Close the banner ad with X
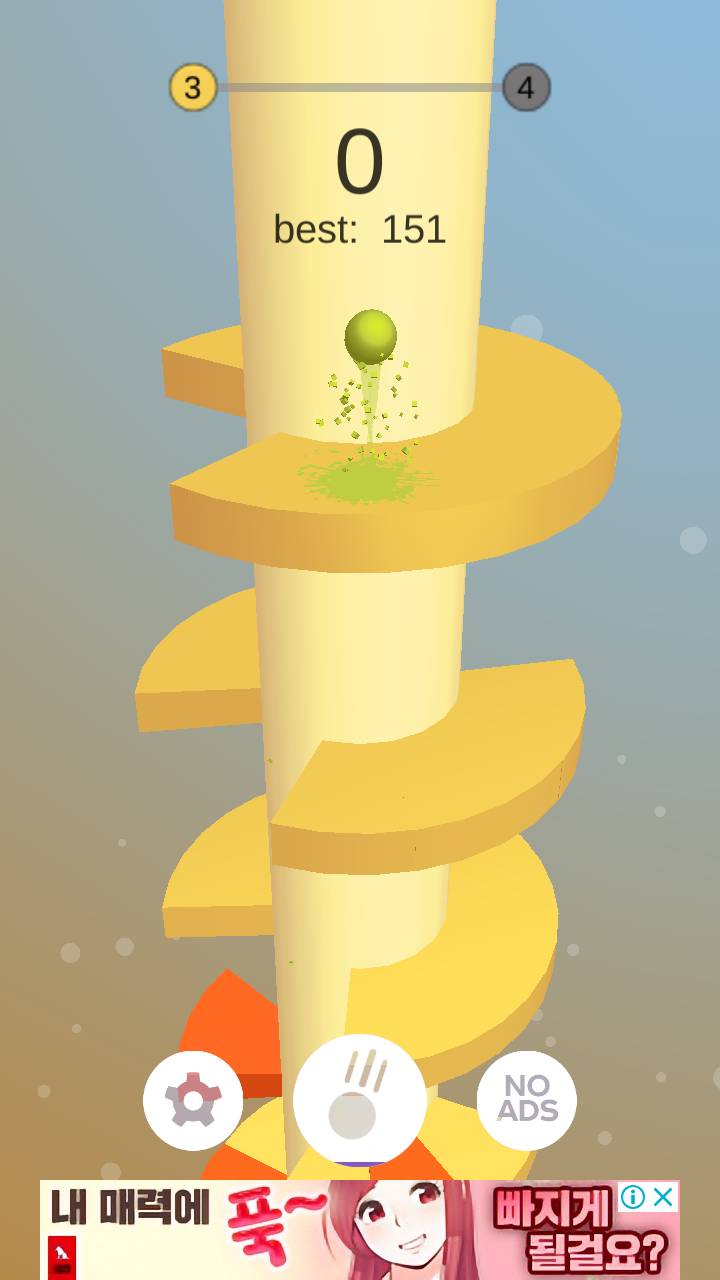The width and height of the screenshot is (720, 1280). pyautogui.click(x=663, y=1197)
